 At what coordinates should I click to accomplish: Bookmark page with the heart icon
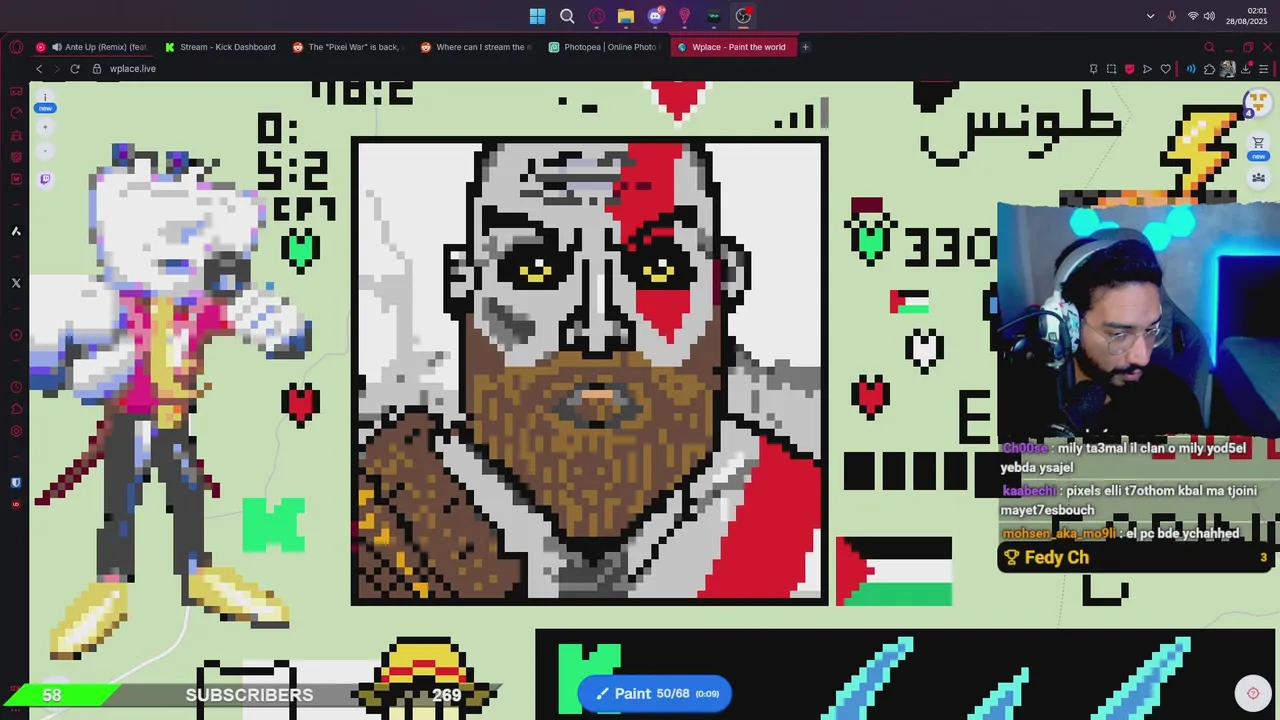(x=1165, y=69)
